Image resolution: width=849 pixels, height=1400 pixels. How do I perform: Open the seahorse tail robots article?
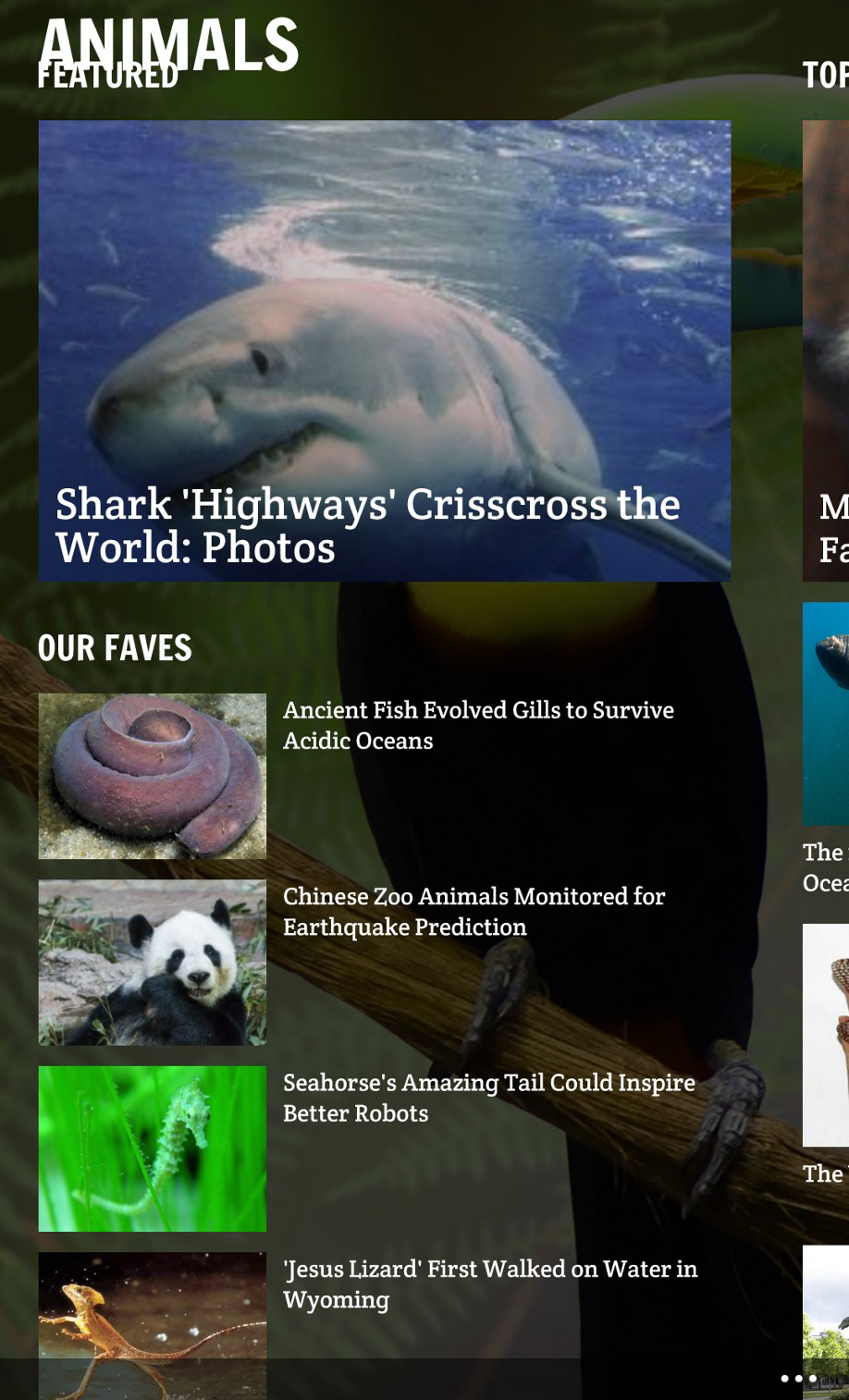pyautogui.click(x=488, y=1098)
